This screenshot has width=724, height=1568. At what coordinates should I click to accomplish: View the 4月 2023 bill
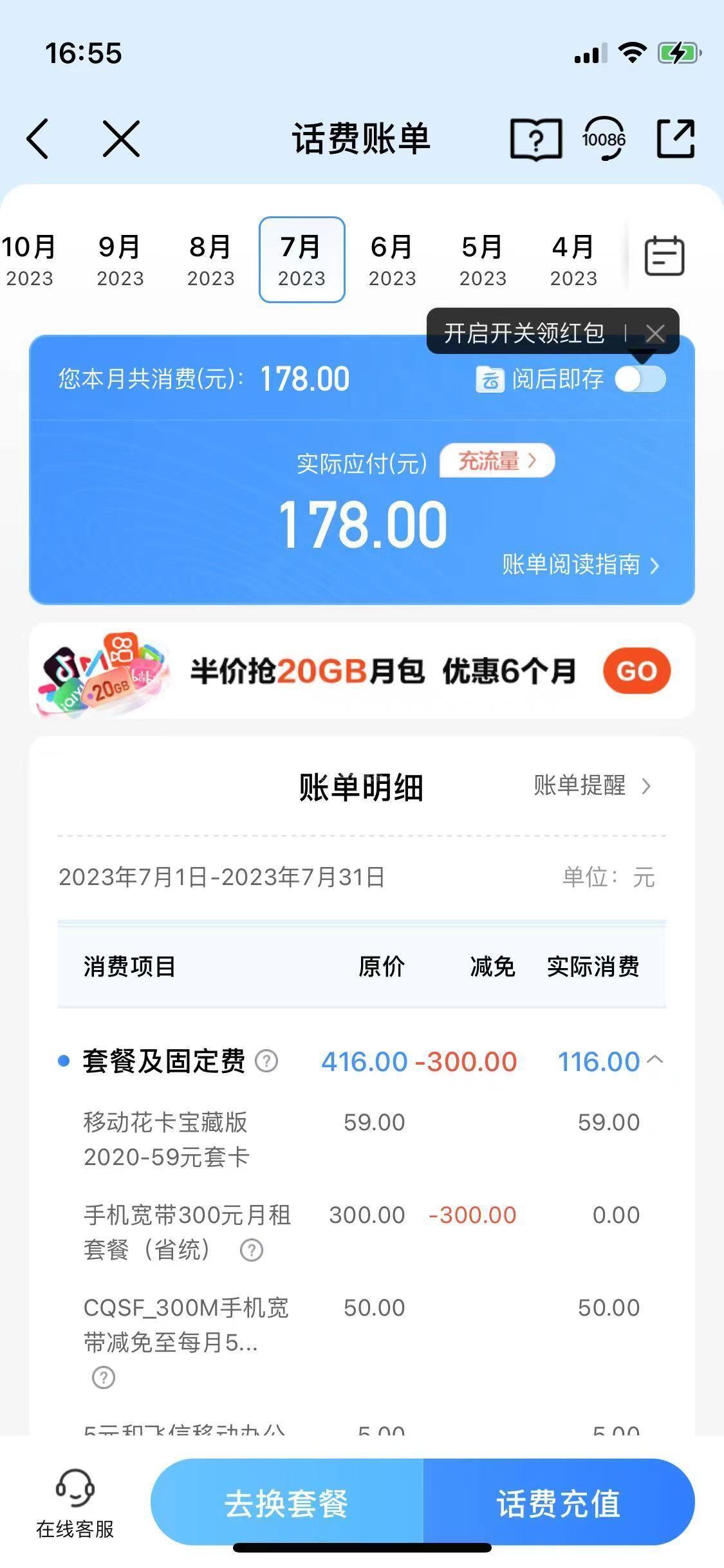pos(573,260)
